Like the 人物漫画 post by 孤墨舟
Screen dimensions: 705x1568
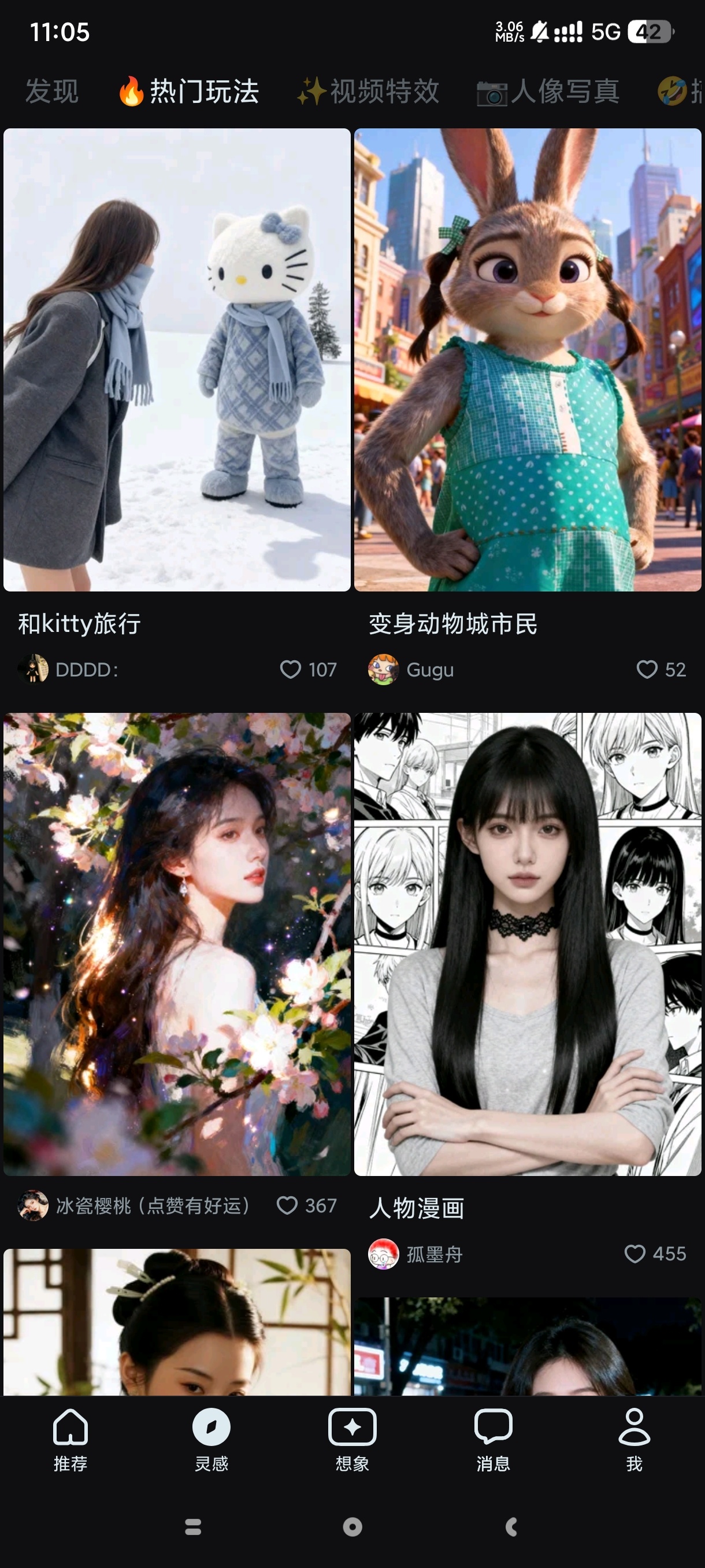[634, 1254]
